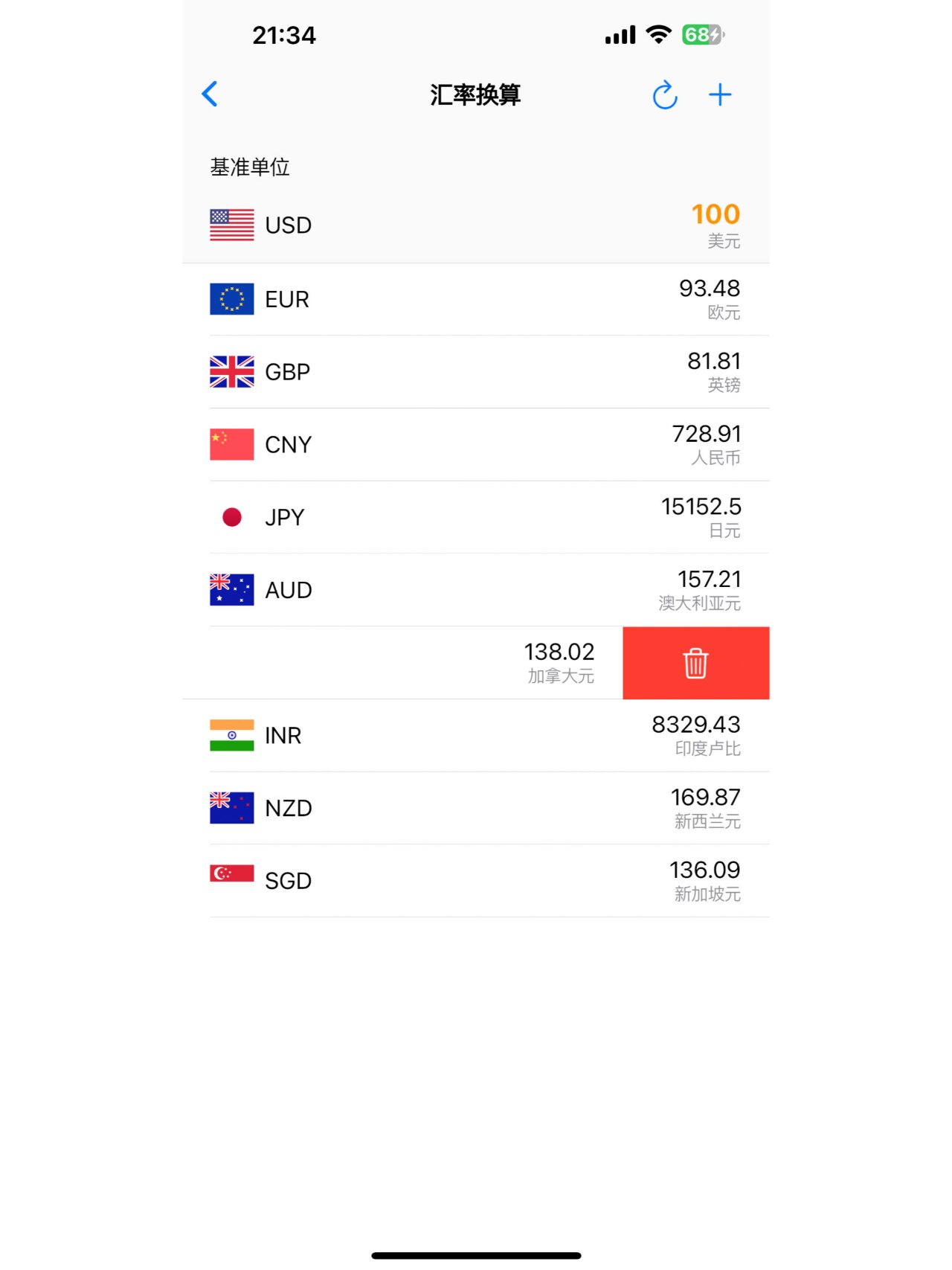Select the CNY currency row
Screen dimensions: 952x1270
click(476, 443)
